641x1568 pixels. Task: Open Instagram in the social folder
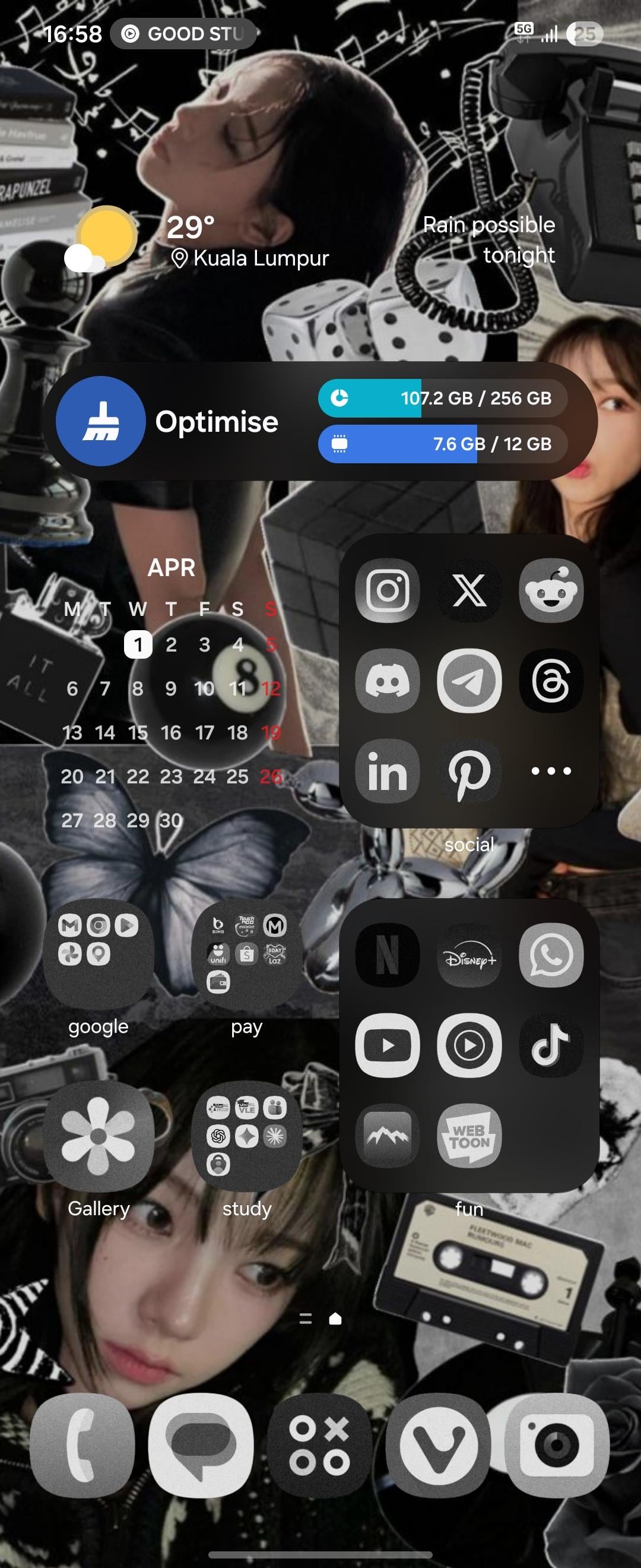coord(388,590)
